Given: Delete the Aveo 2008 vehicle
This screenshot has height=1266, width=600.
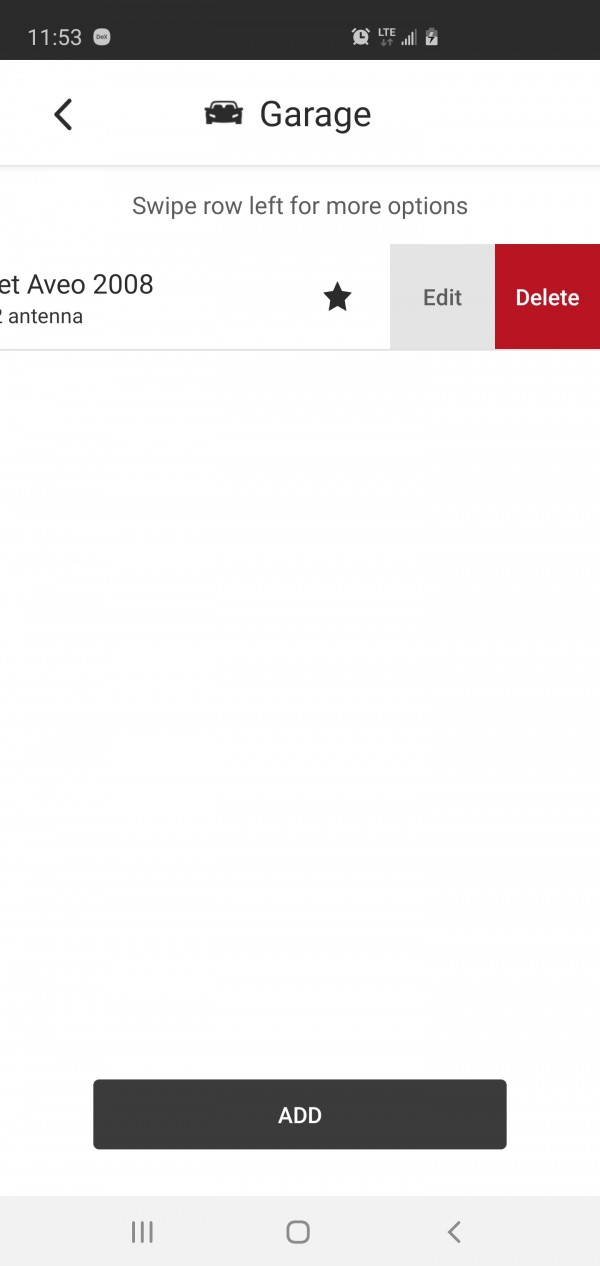Looking at the screenshot, I should coord(547,297).
